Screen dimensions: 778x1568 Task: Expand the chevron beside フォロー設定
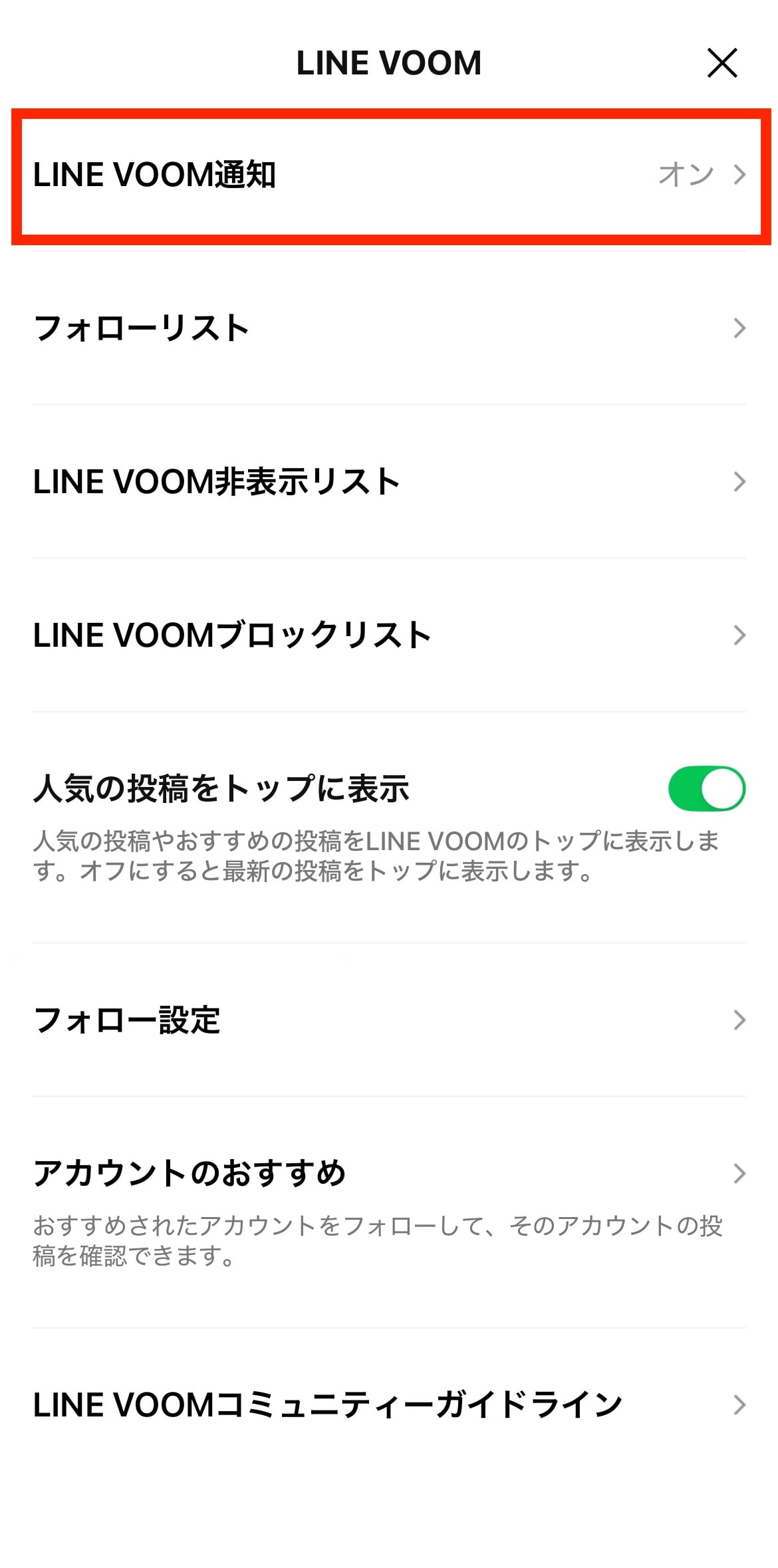[x=739, y=1022]
